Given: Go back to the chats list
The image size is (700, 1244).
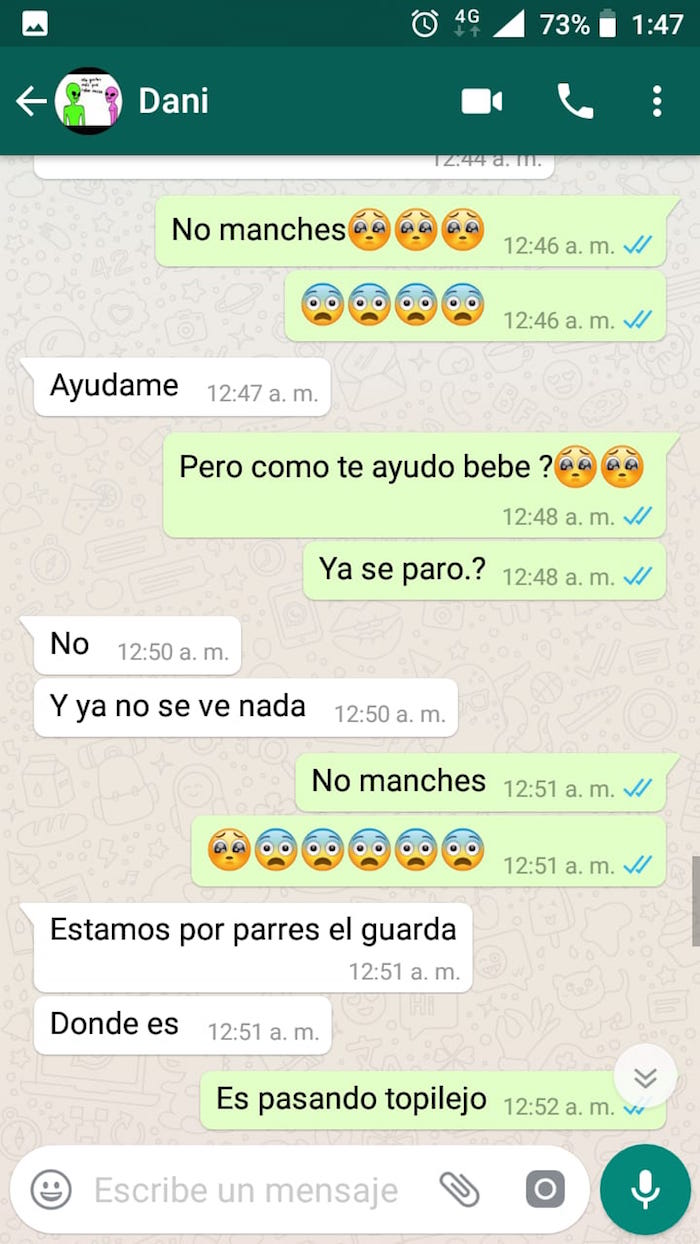Looking at the screenshot, I should pyautogui.click(x=30, y=101).
